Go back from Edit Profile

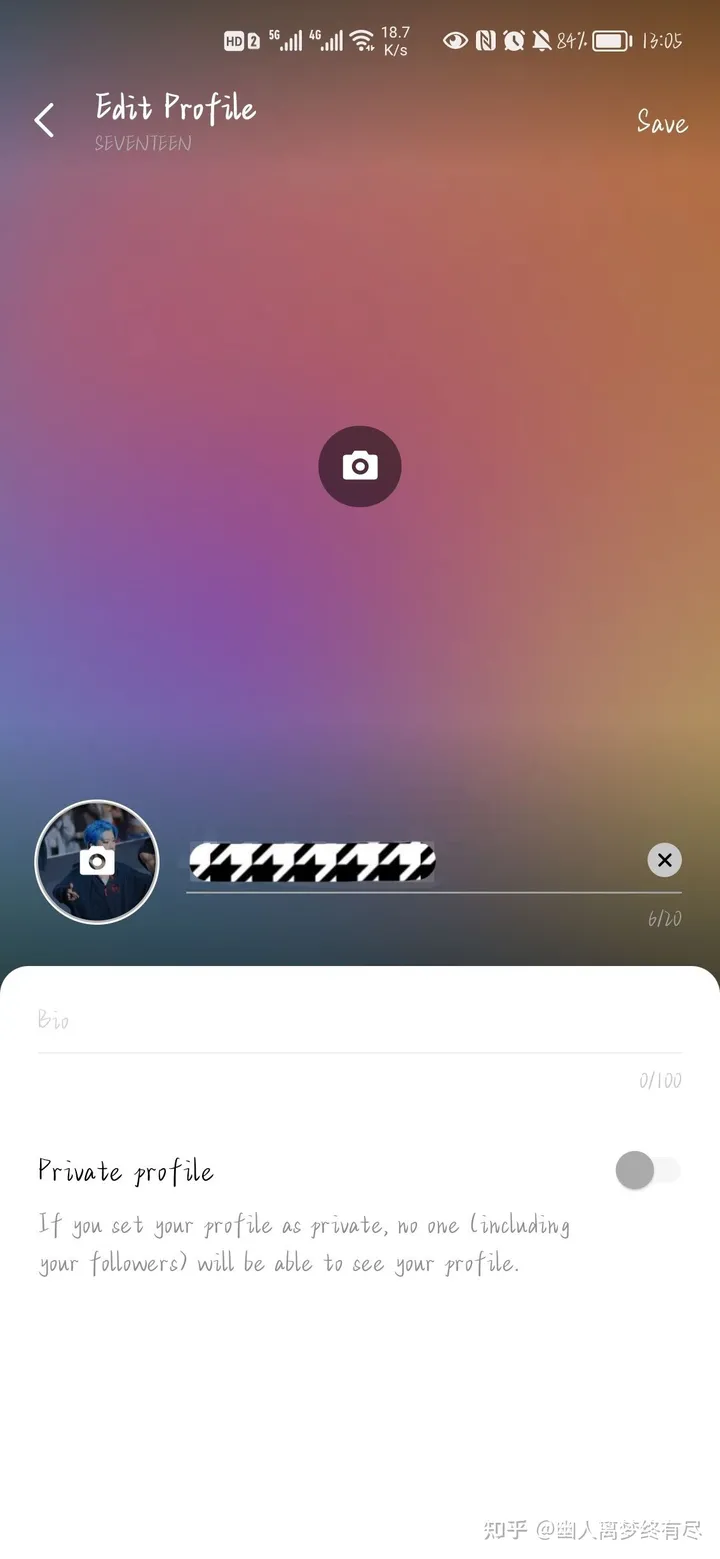44,121
